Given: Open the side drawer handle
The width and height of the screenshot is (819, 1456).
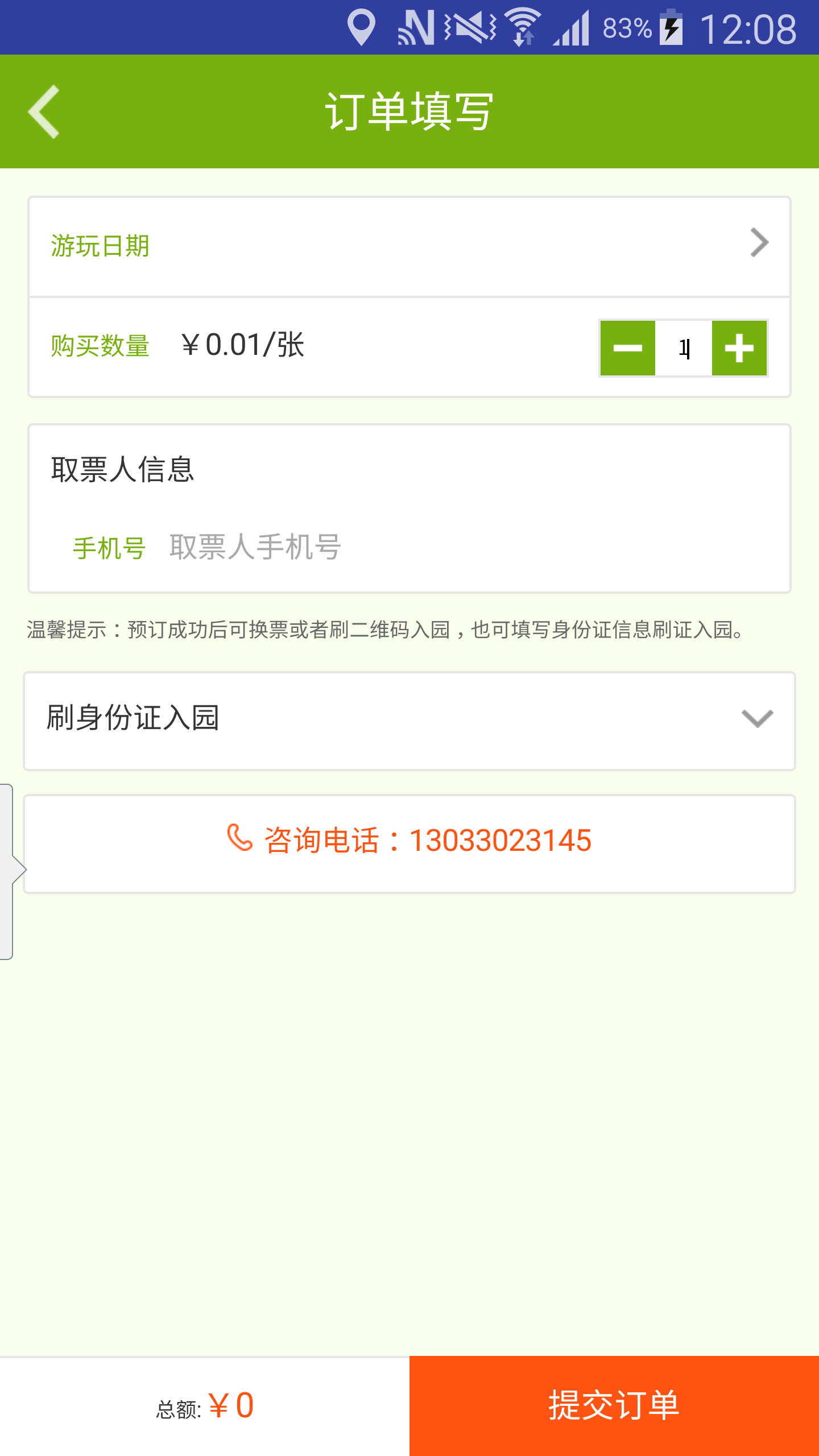Looking at the screenshot, I should [x=9, y=870].
